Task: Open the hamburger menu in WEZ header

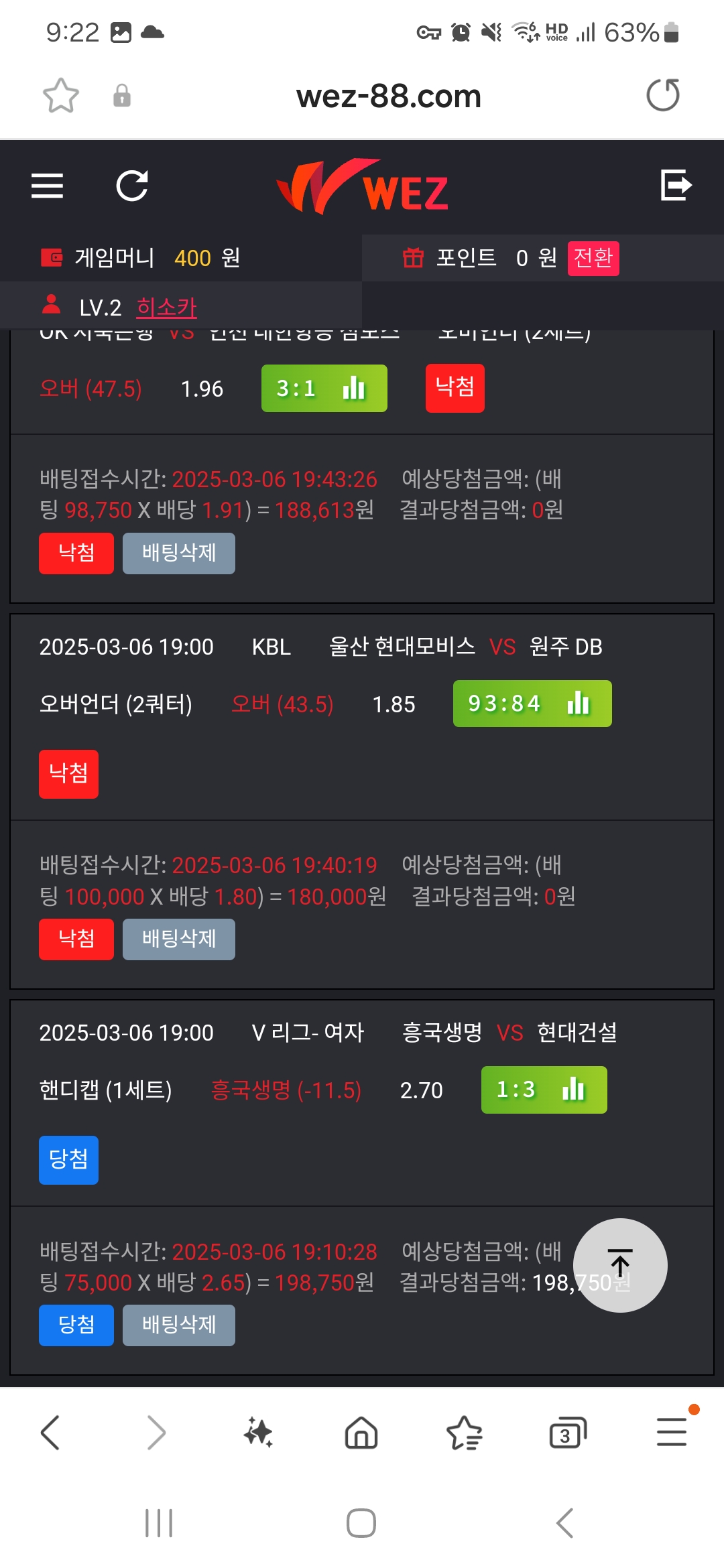Action: coord(47,186)
